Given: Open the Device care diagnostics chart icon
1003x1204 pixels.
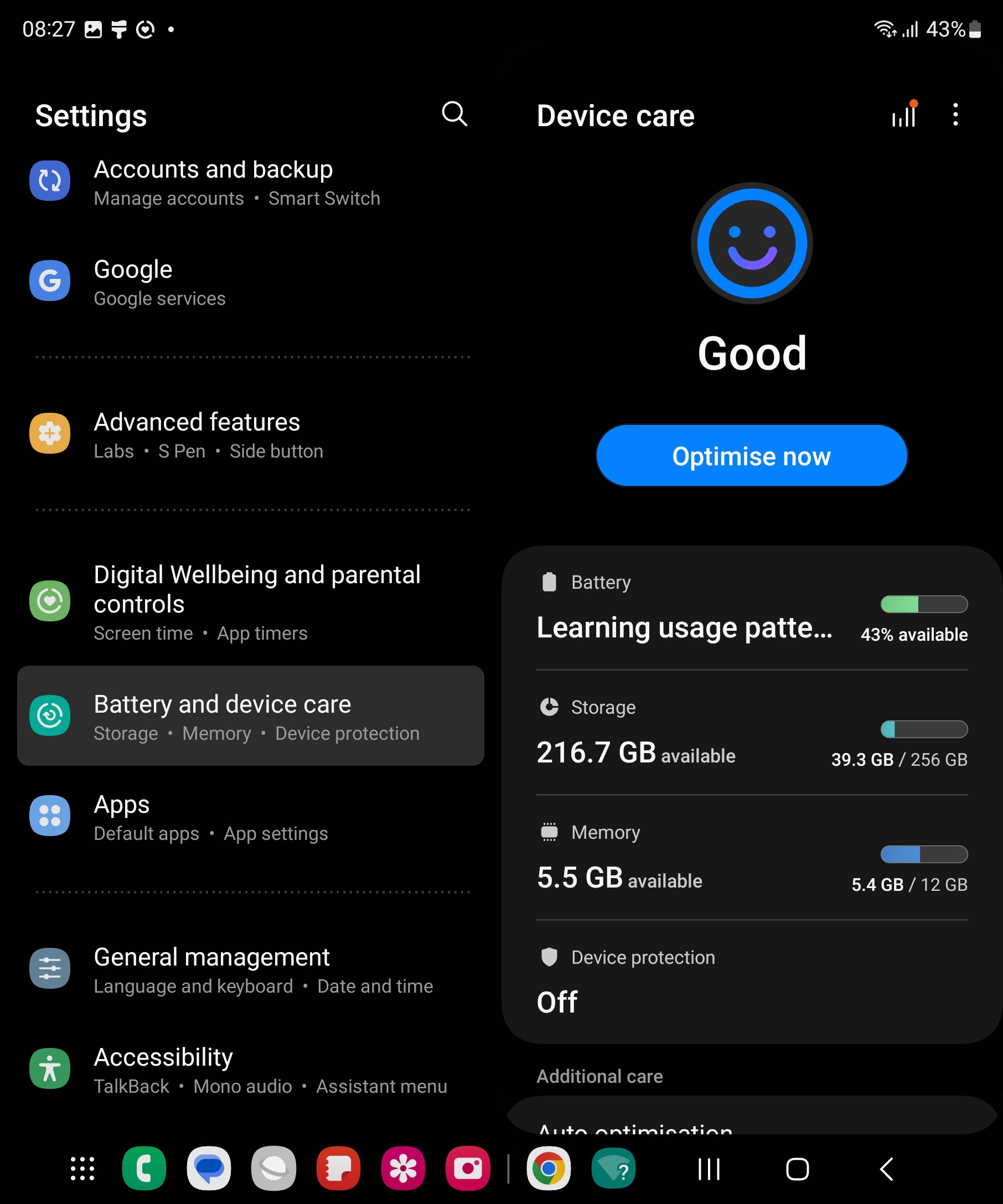Looking at the screenshot, I should pyautogui.click(x=904, y=115).
